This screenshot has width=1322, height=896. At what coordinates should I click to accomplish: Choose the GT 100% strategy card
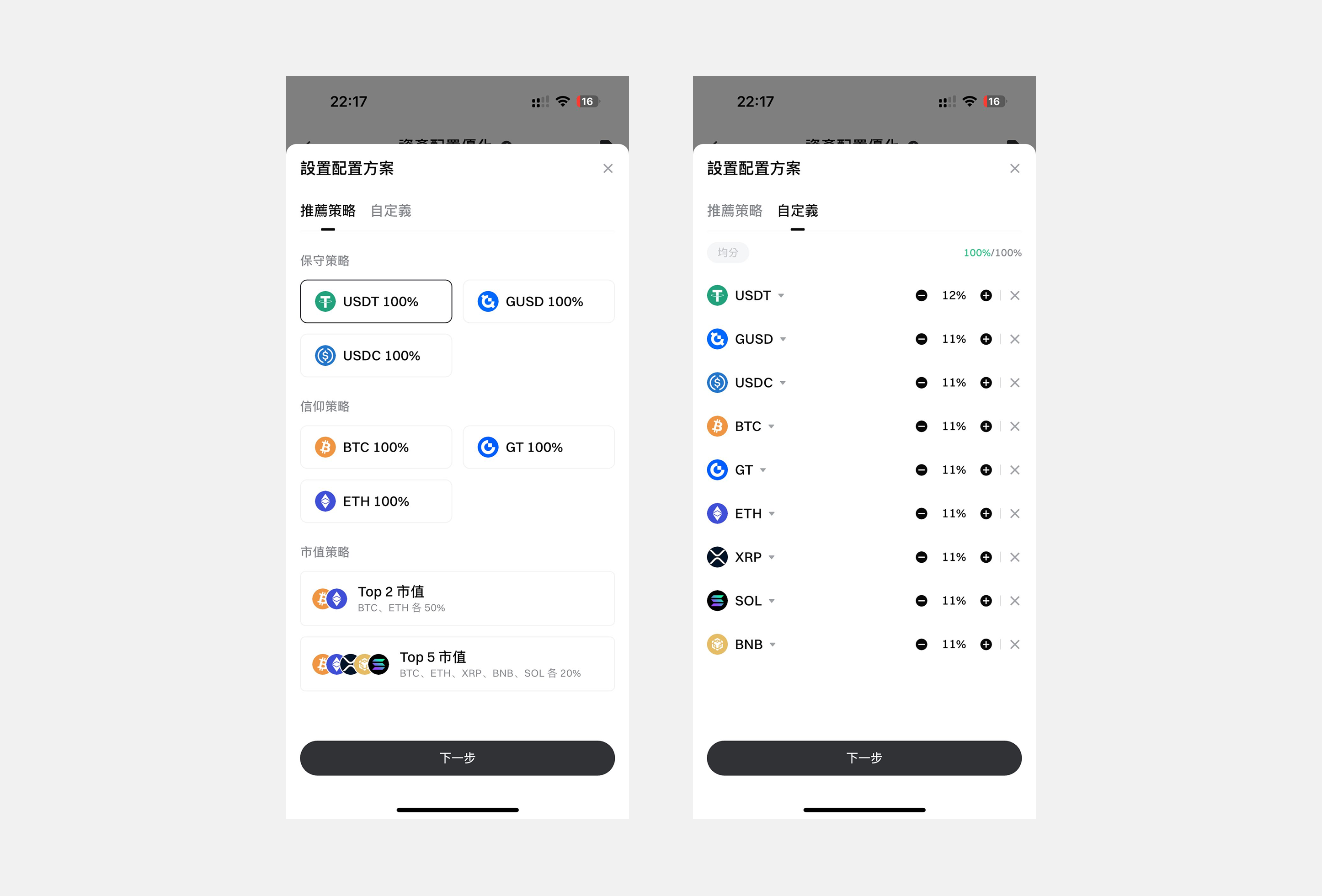538,447
